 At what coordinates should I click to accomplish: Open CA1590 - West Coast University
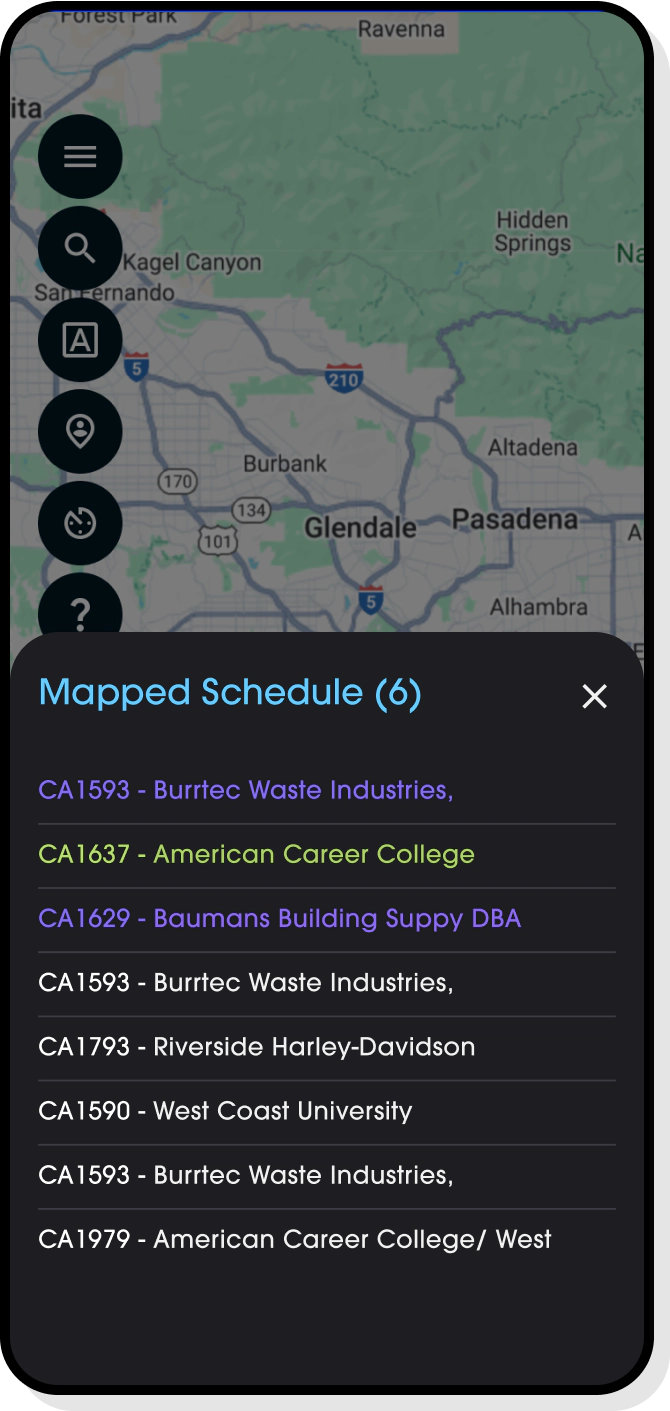225,1111
